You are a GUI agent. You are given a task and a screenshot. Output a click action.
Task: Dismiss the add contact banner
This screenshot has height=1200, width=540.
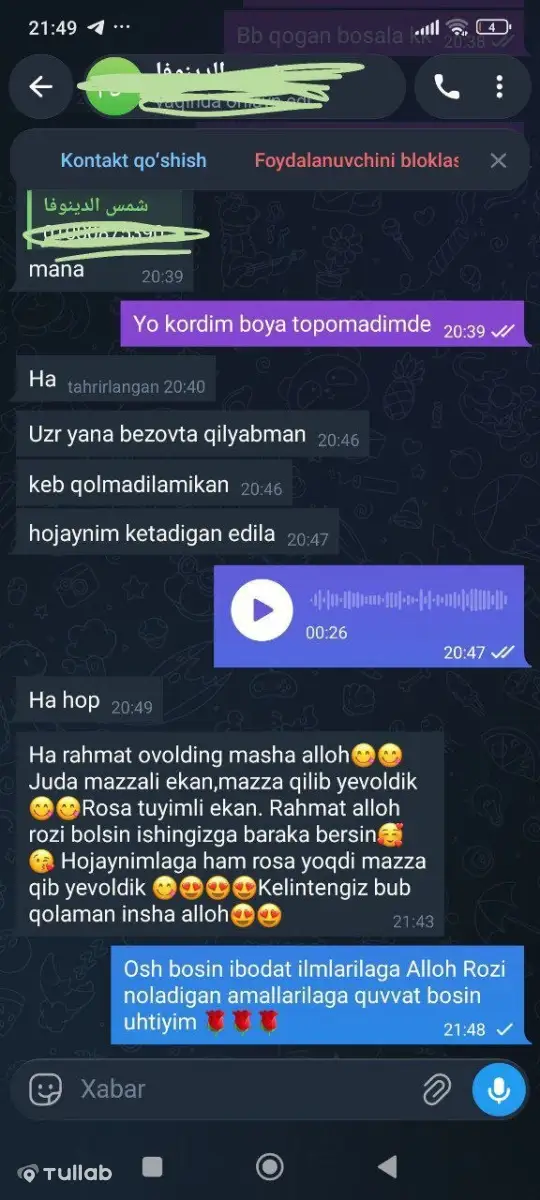click(498, 160)
